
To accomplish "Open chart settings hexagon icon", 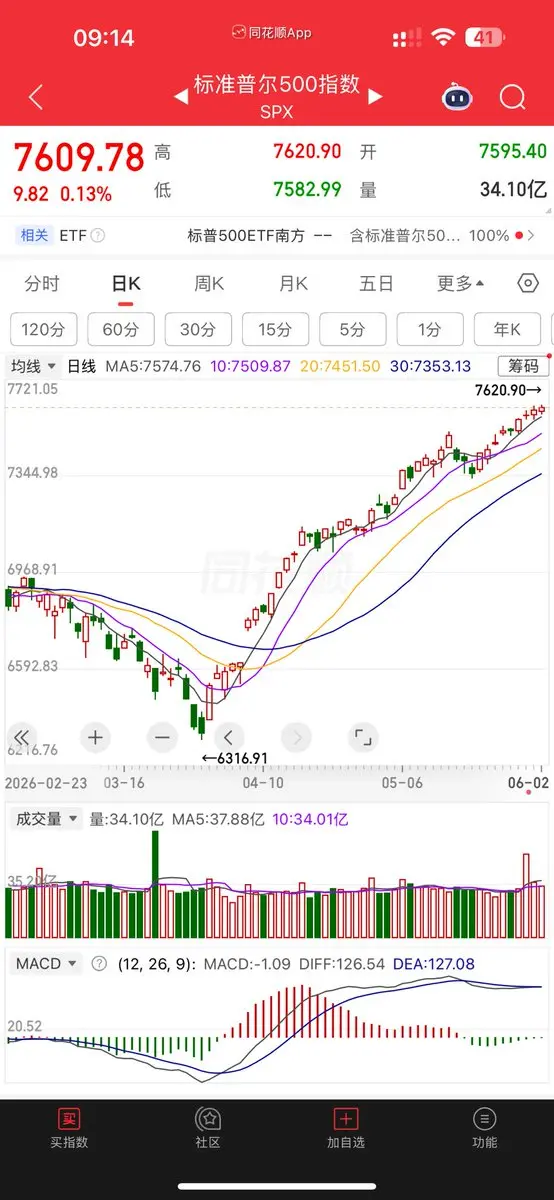I will 528,284.
